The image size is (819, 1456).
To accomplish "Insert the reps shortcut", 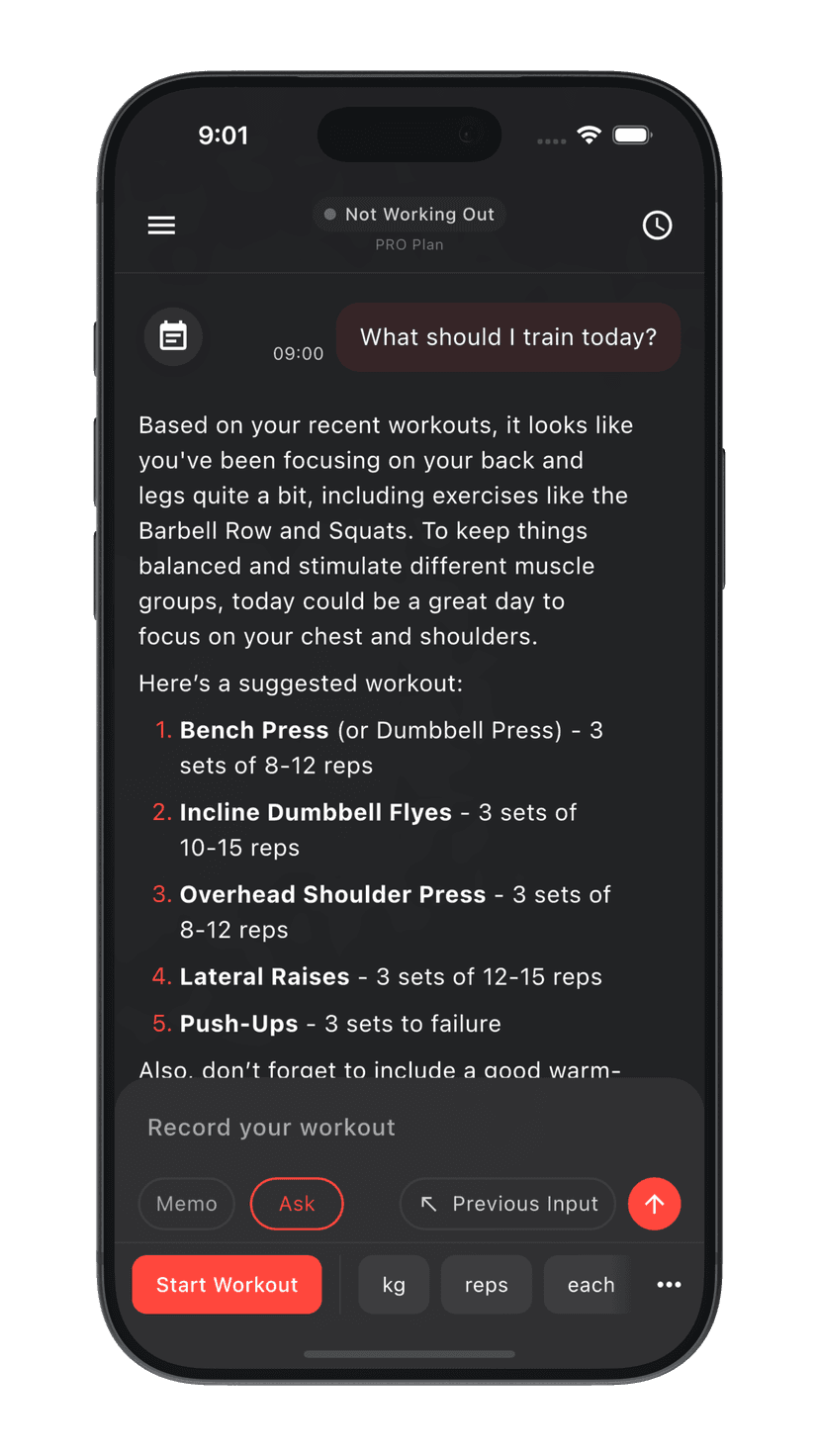I will (x=486, y=1285).
